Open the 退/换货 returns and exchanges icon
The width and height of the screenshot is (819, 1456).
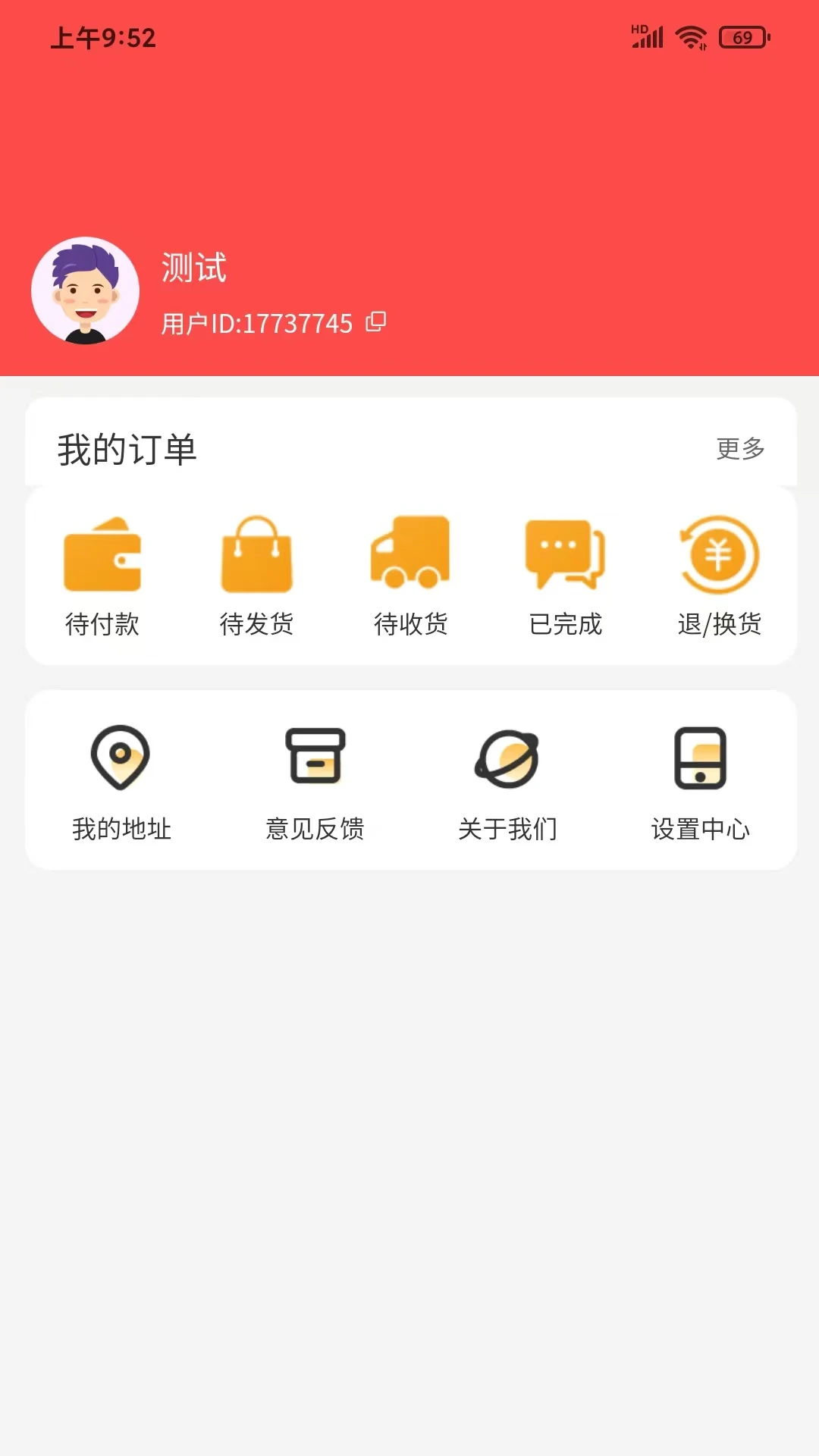[x=717, y=554]
